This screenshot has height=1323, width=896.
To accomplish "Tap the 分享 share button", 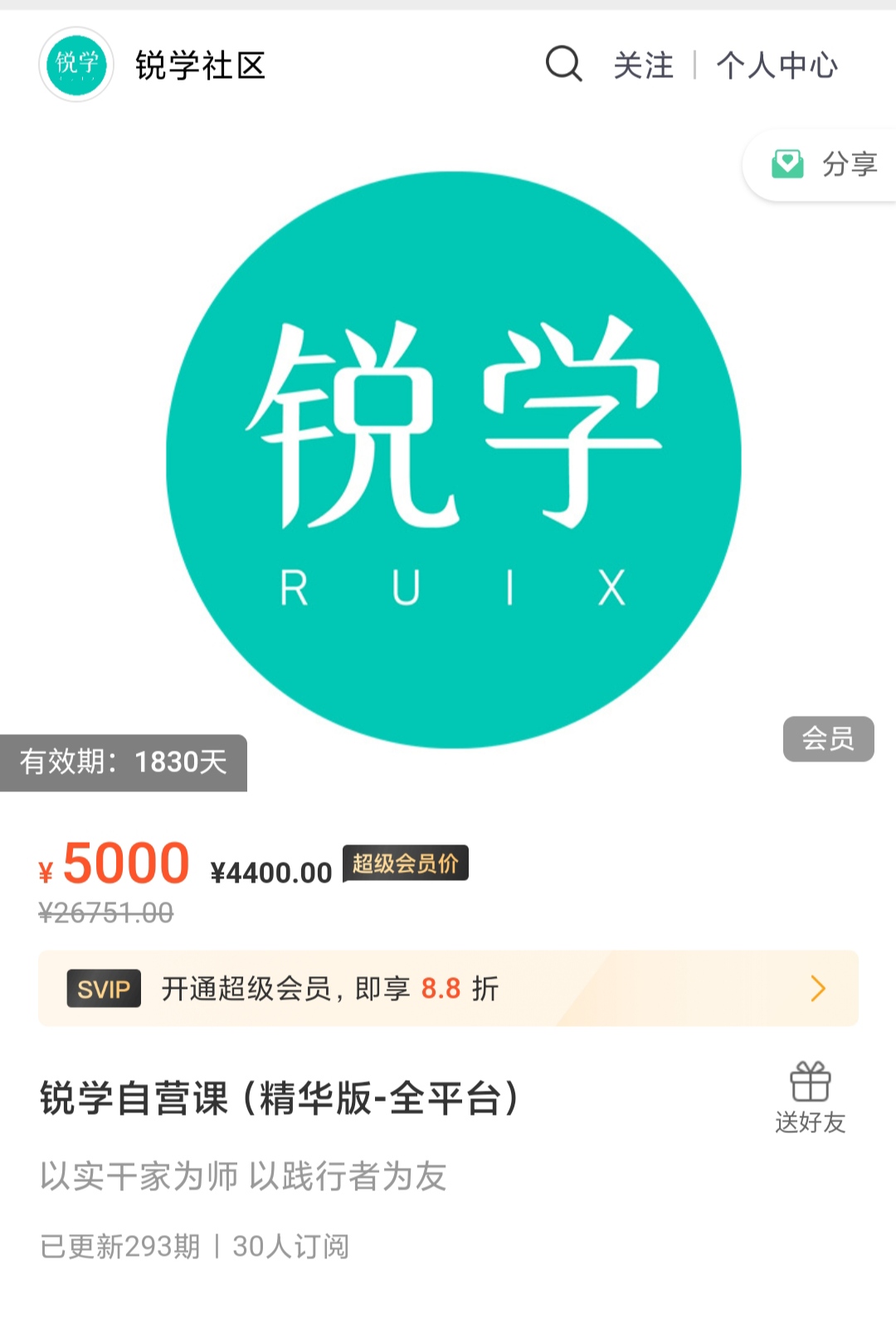I will pos(821,164).
